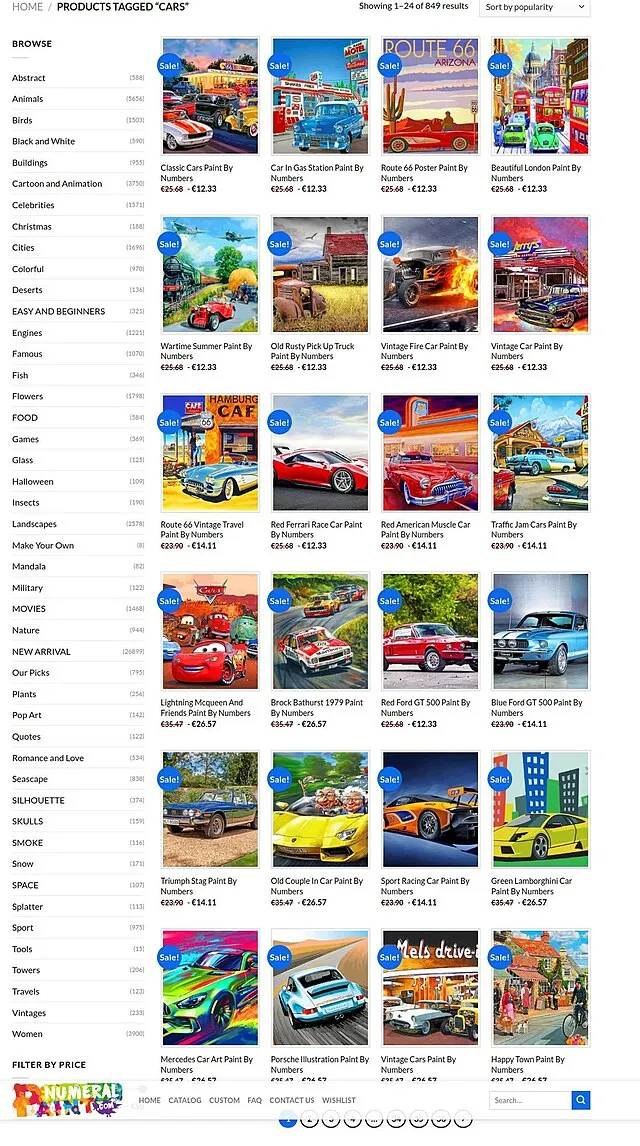Open the Red Ferrari Race Car product
This screenshot has height=1146, width=640.
click(x=320, y=453)
